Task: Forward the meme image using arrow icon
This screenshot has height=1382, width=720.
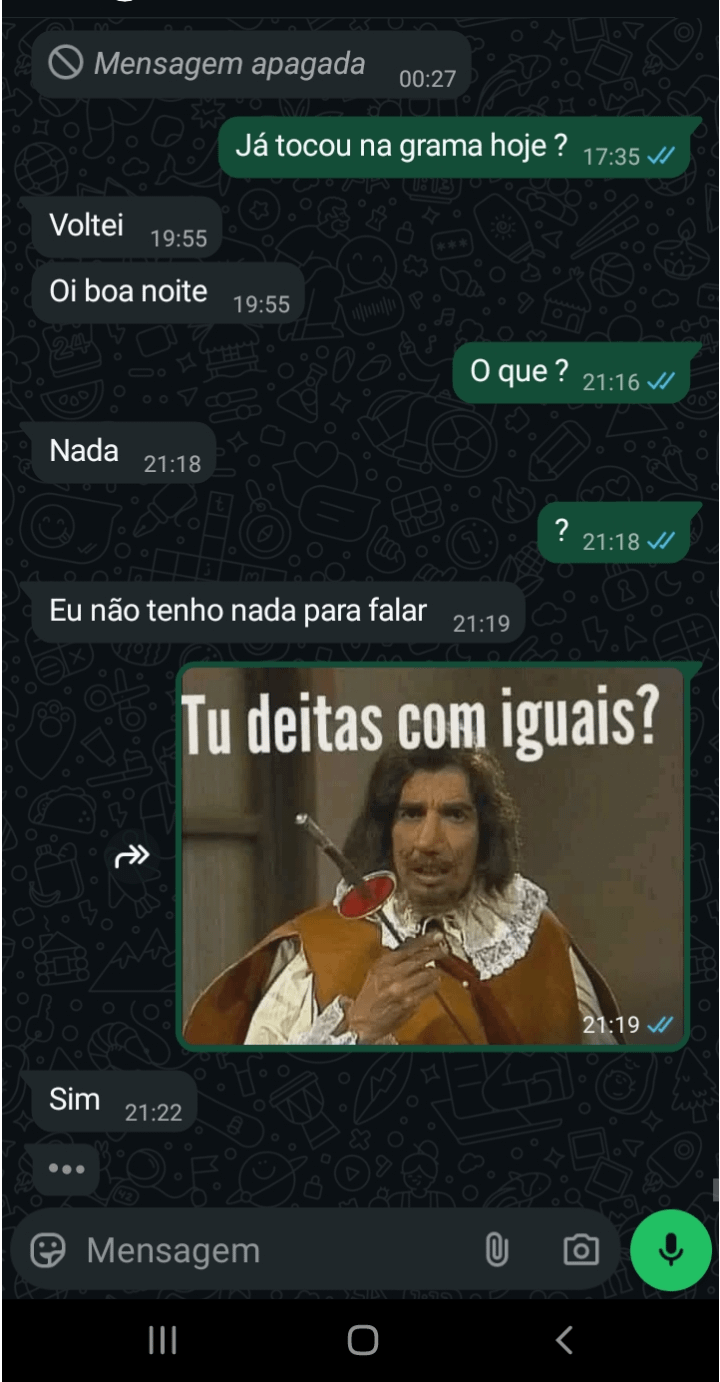Action: click(x=132, y=856)
